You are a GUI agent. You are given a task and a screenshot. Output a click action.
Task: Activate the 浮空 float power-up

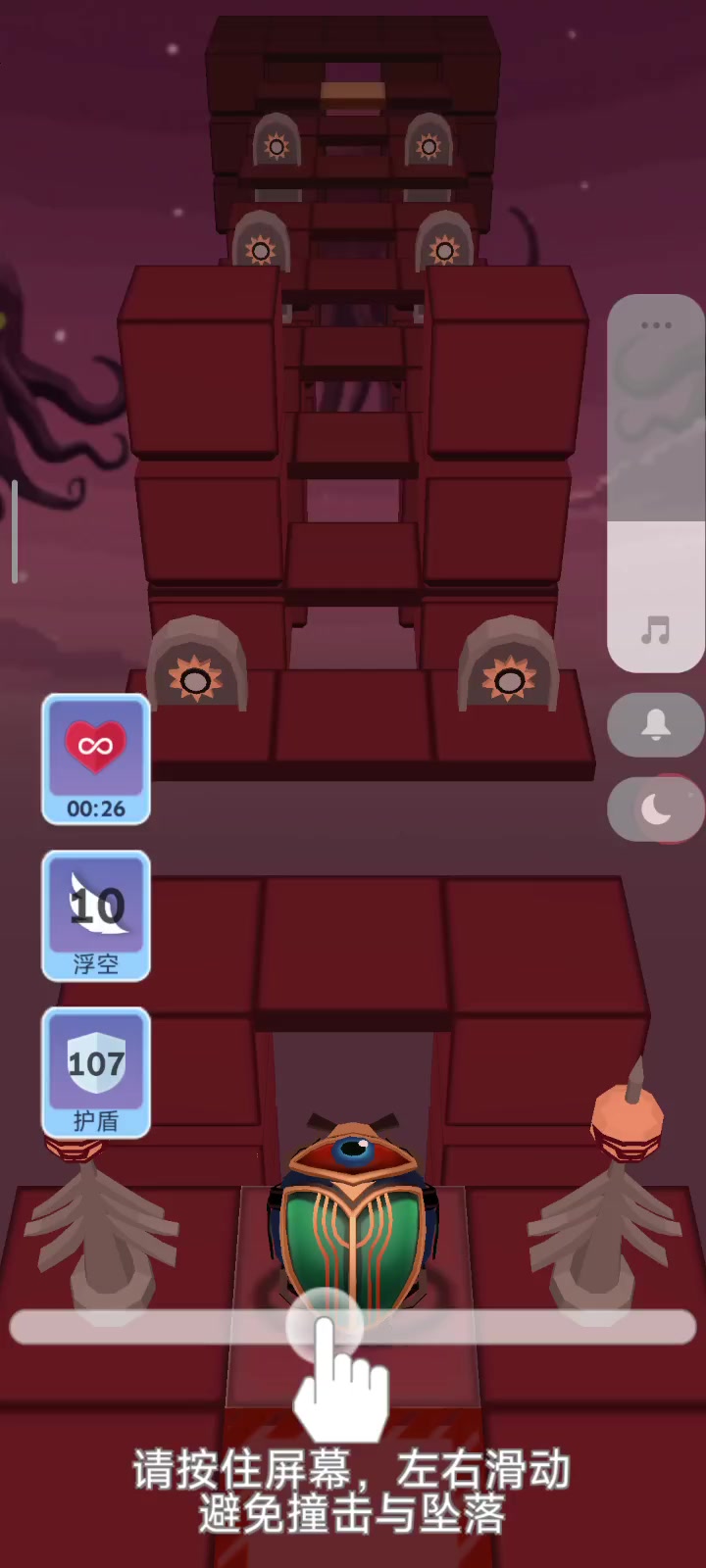point(96,916)
